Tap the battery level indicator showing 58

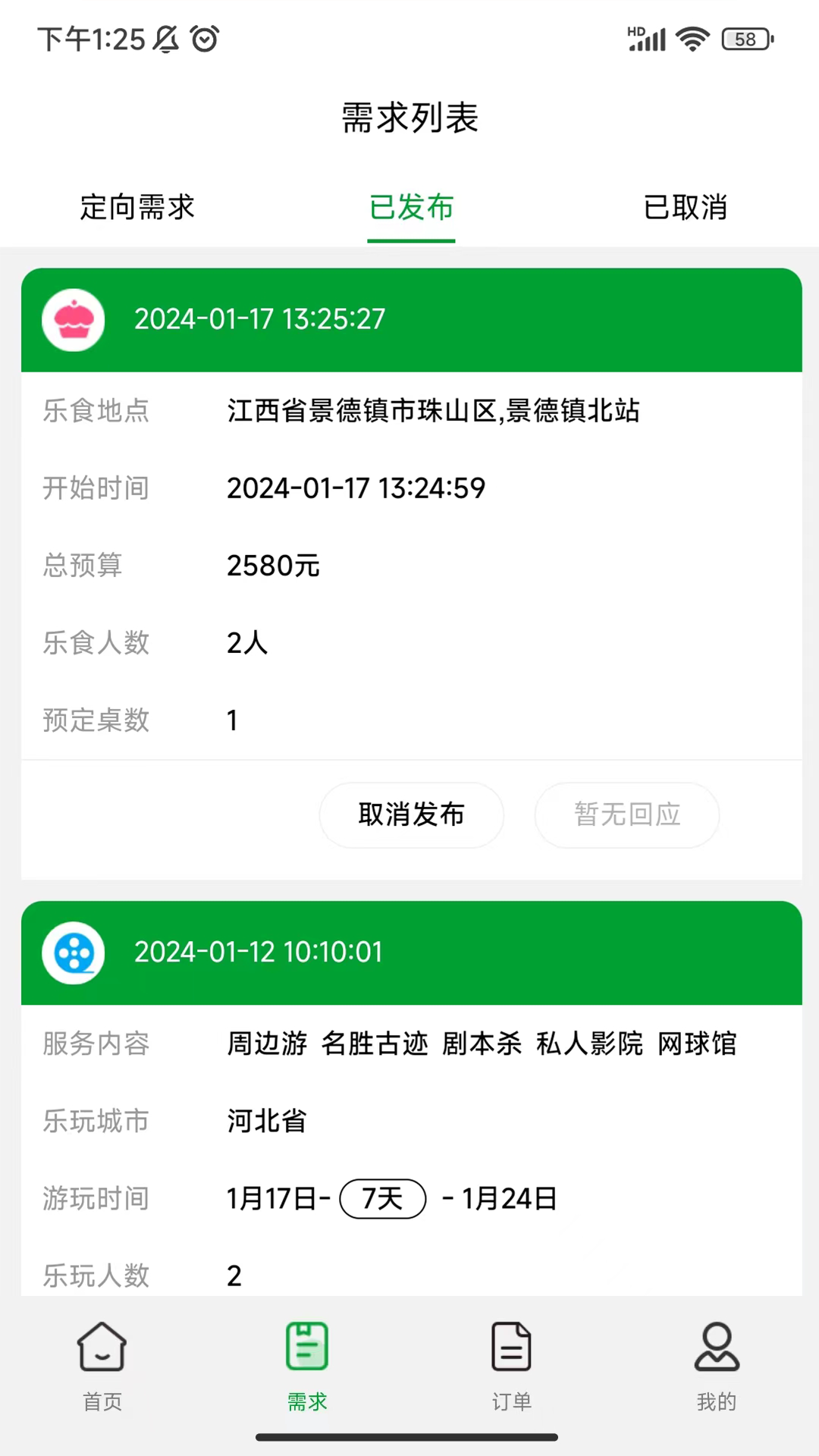(x=747, y=39)
